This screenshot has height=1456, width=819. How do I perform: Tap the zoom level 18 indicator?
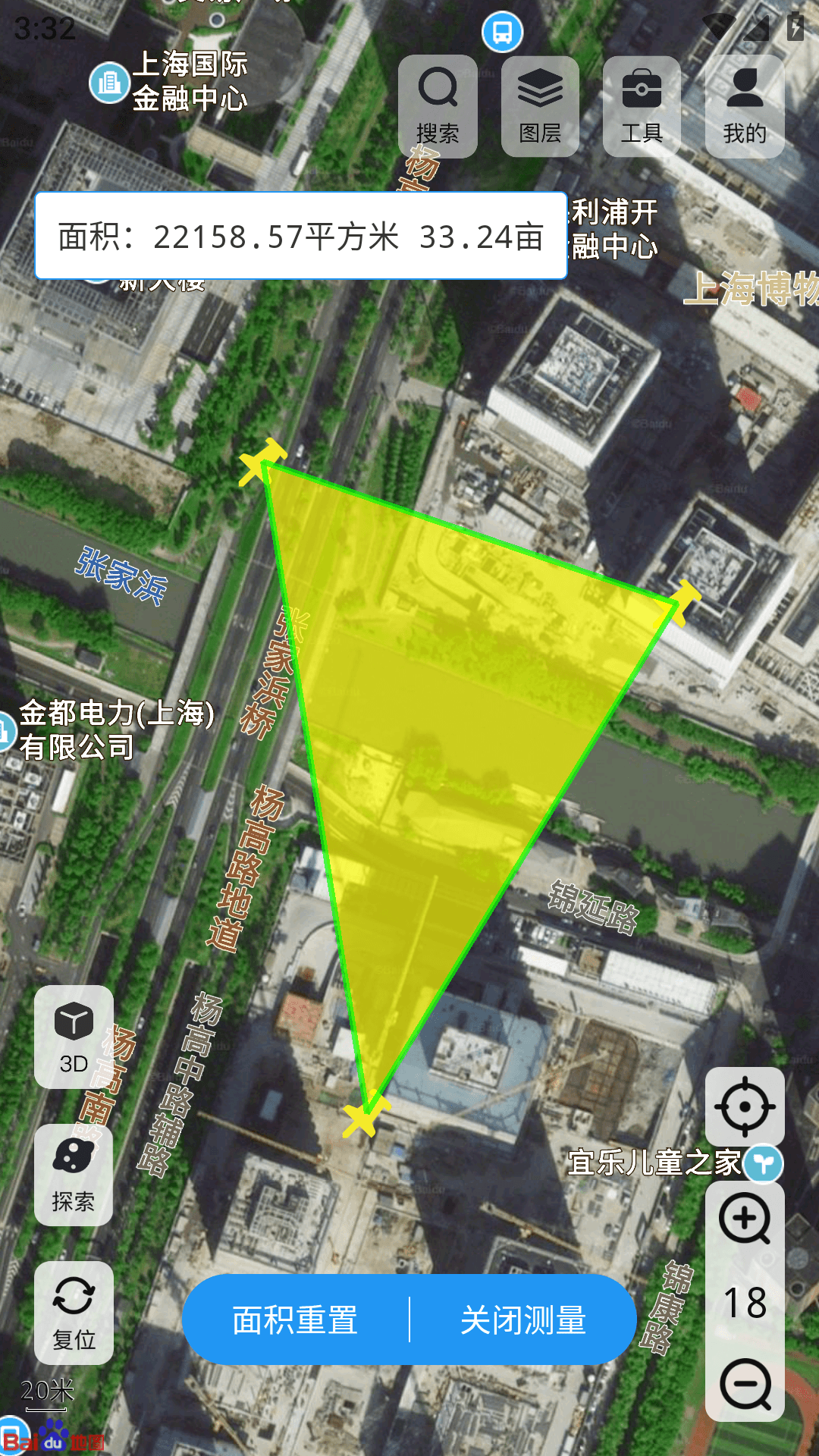tap(746, 1301)
